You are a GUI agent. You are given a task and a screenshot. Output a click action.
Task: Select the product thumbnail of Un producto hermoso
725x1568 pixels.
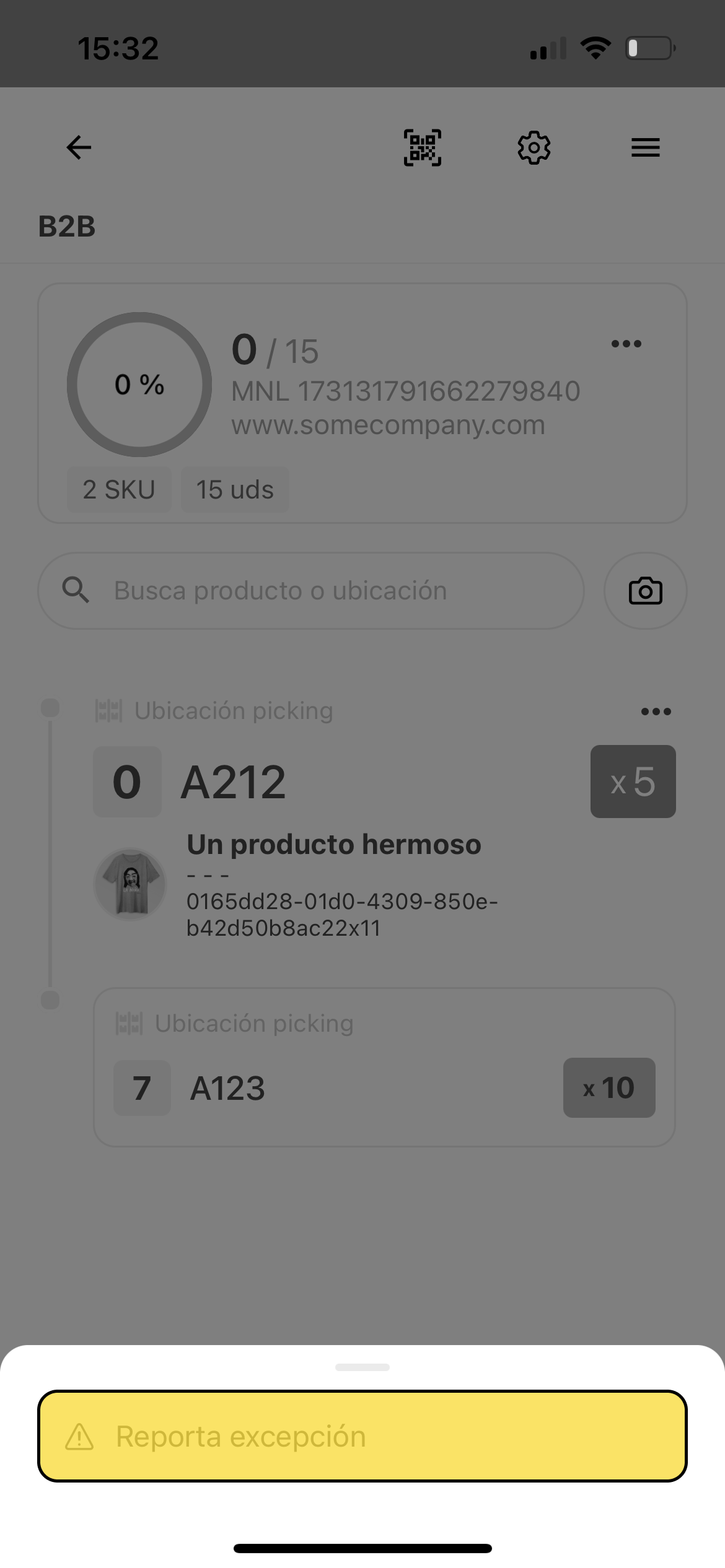tap(130, 884)
